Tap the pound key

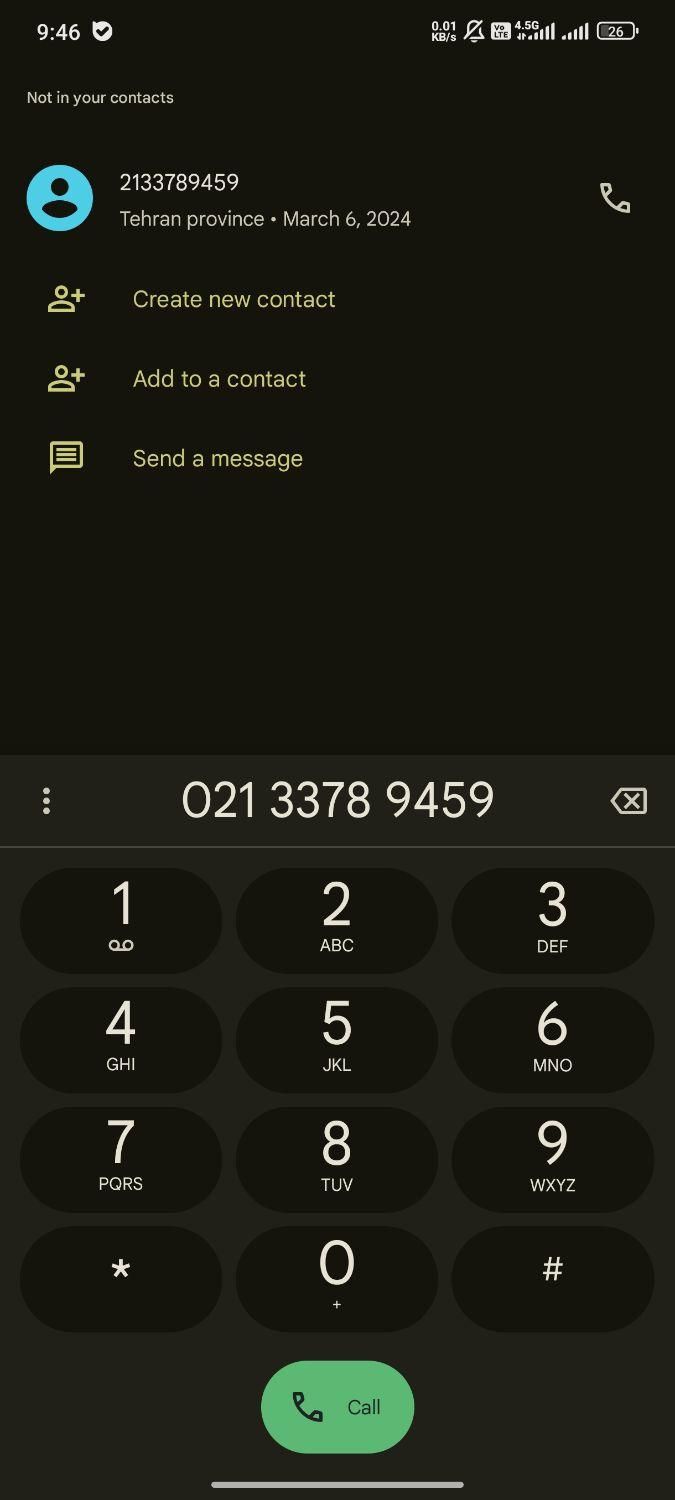[552, 1278]
